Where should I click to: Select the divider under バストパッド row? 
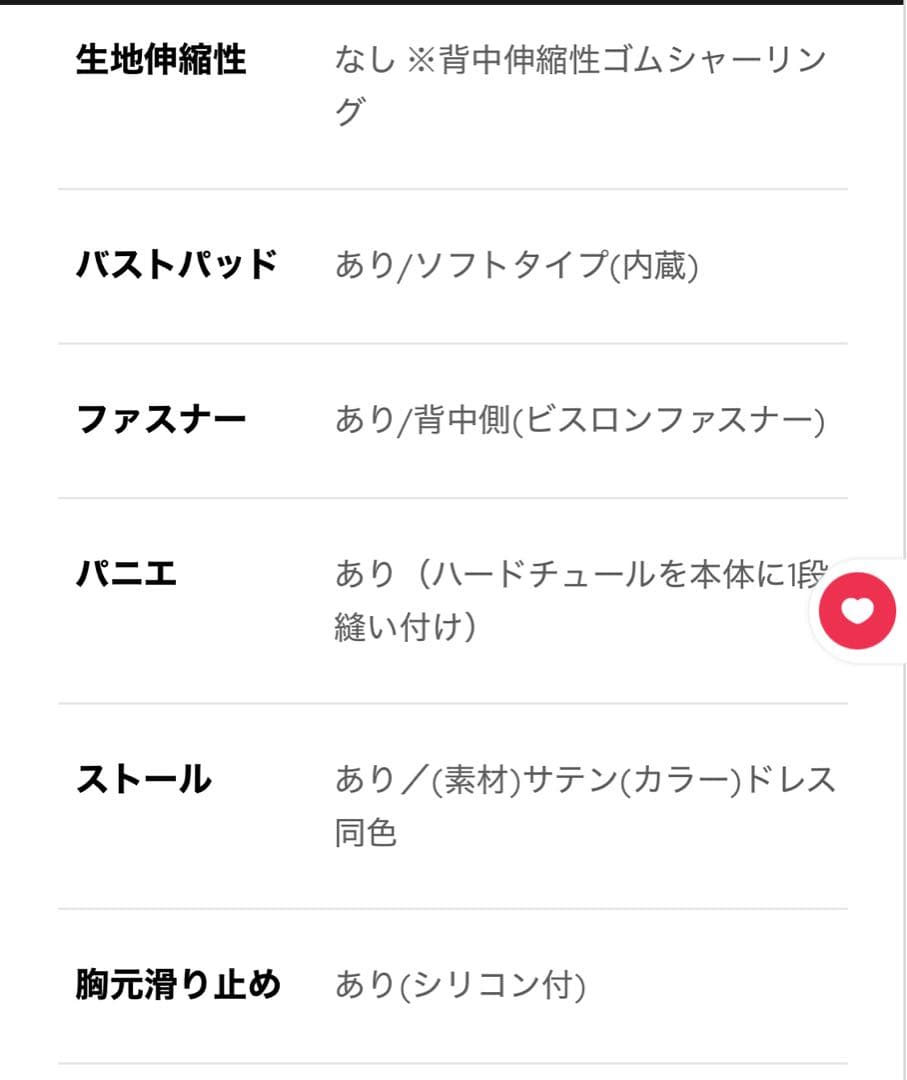[x=450, y=342]
